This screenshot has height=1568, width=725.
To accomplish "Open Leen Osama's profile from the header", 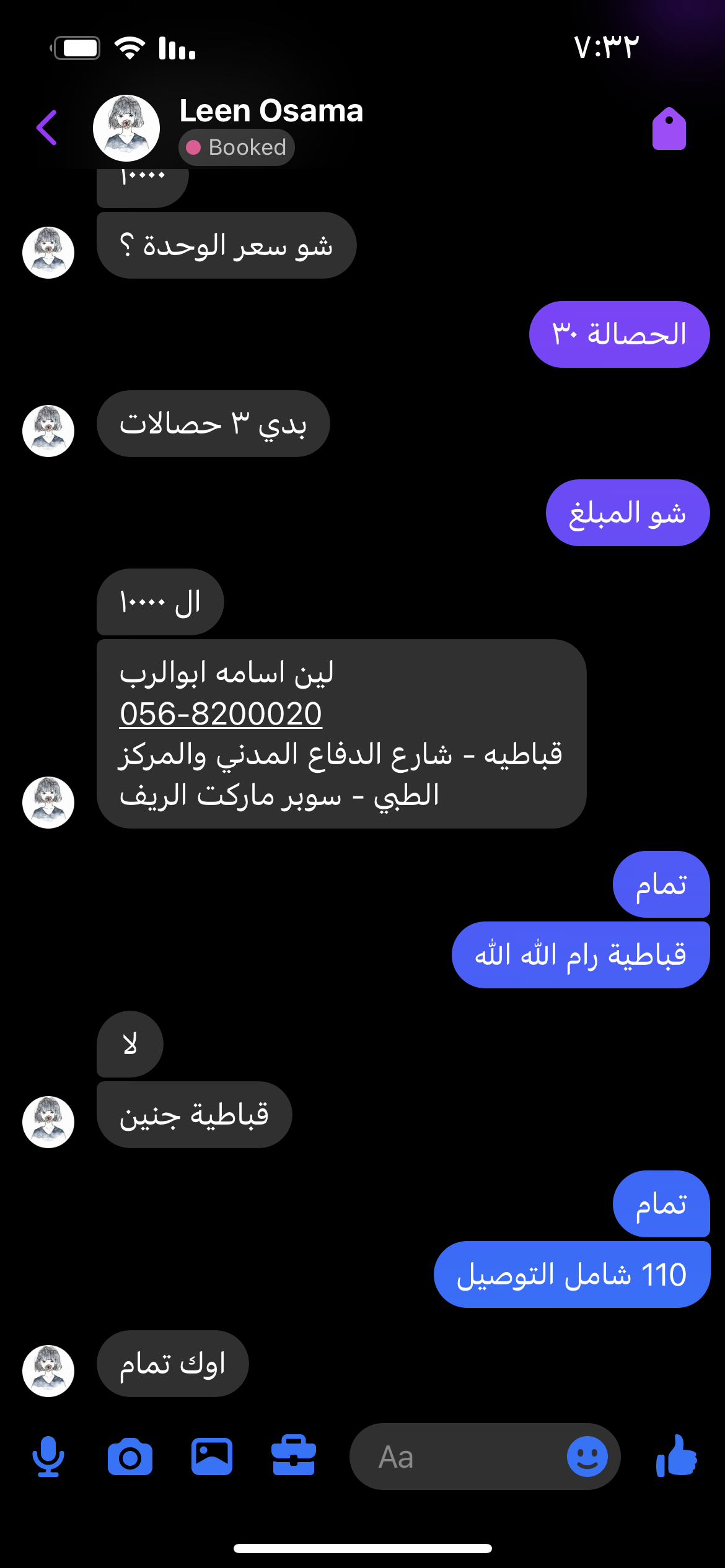I will 271,111.
